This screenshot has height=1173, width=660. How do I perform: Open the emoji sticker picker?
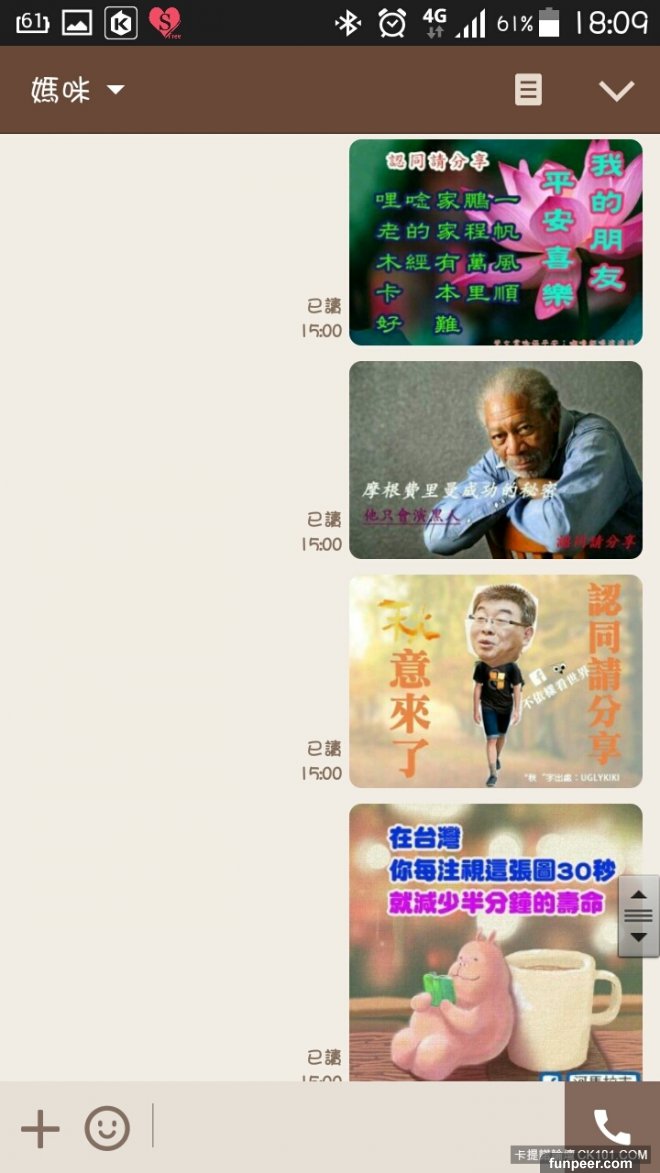point(107,1129)
